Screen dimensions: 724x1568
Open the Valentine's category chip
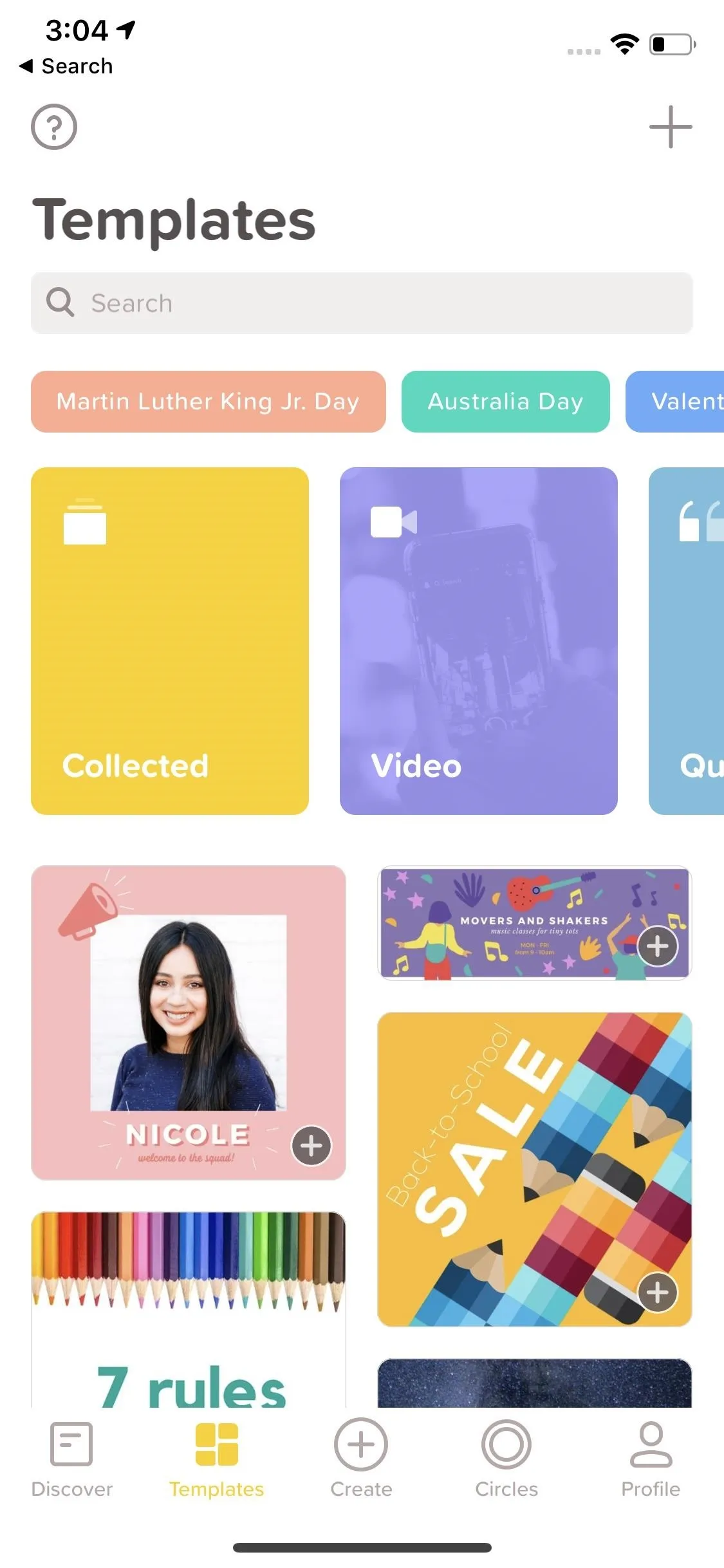click(675, 402)
